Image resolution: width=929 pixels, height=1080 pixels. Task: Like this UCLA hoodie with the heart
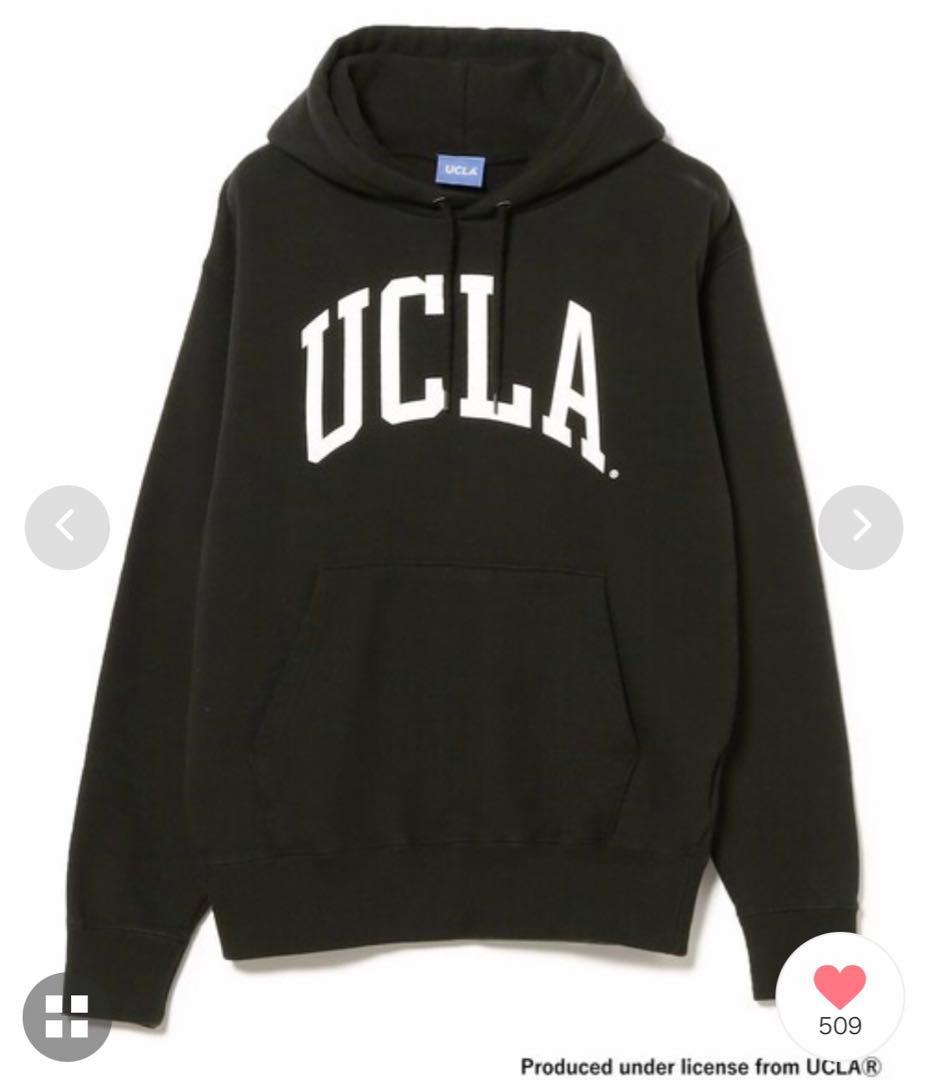[839, 988]
